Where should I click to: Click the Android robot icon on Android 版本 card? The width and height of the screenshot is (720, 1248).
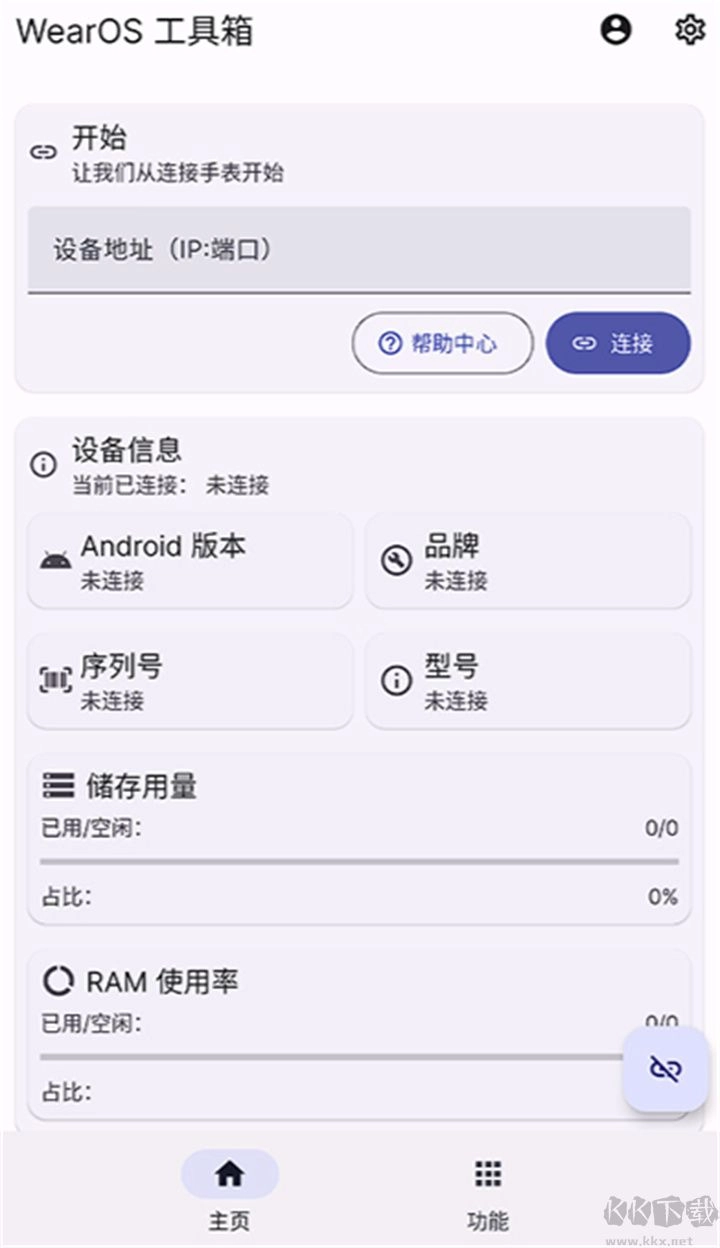(x=55, y=560)
